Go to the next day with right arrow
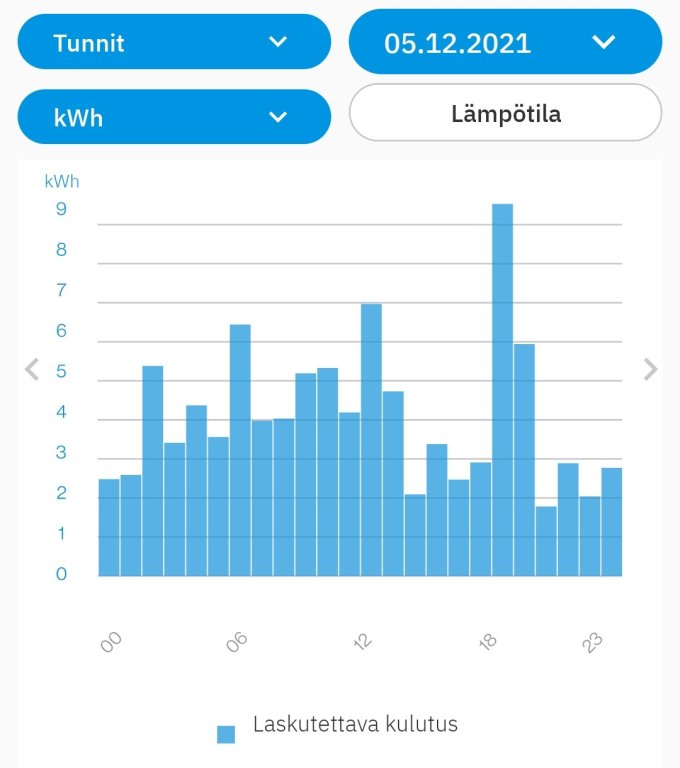This screenshot has height=768, width=680. tap(650, 369)
